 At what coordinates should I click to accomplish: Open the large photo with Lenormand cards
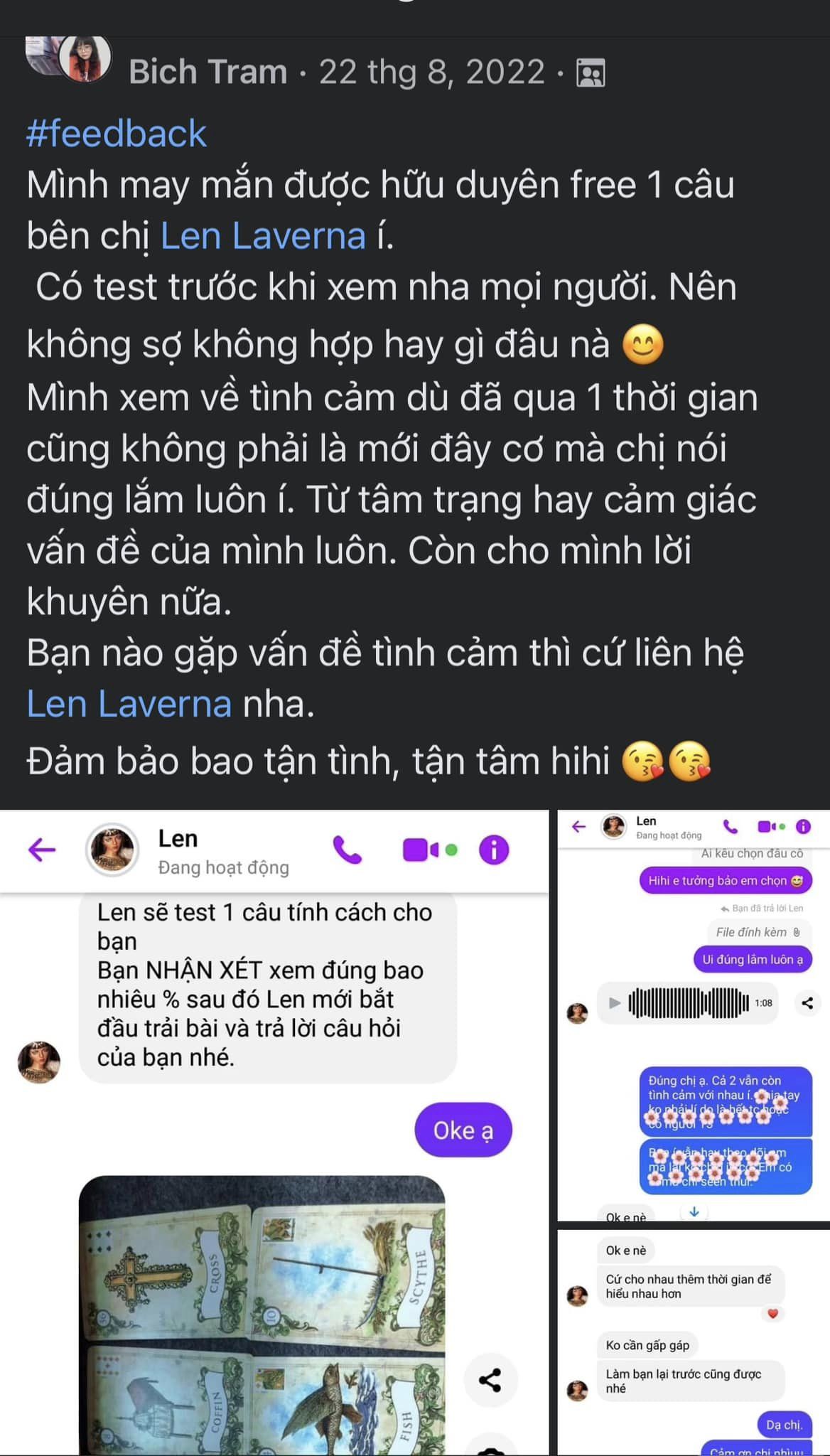click(x=274, y=1133)
